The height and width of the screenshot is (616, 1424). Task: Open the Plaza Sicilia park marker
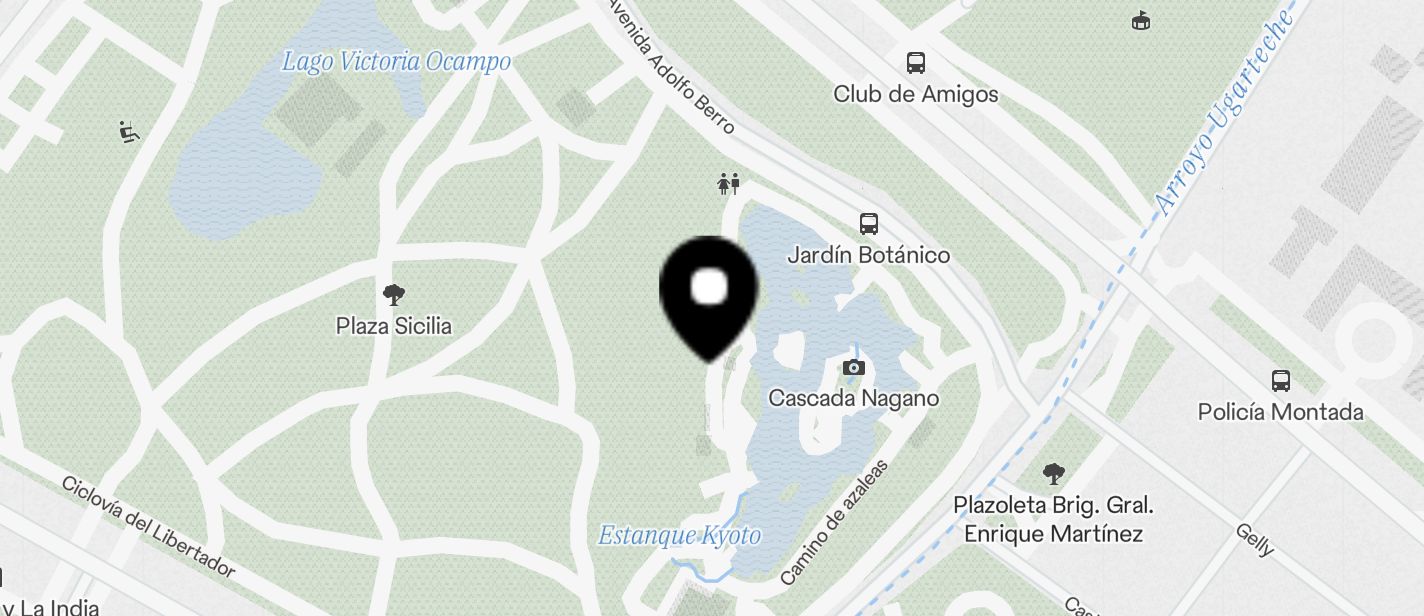(394, 295)
